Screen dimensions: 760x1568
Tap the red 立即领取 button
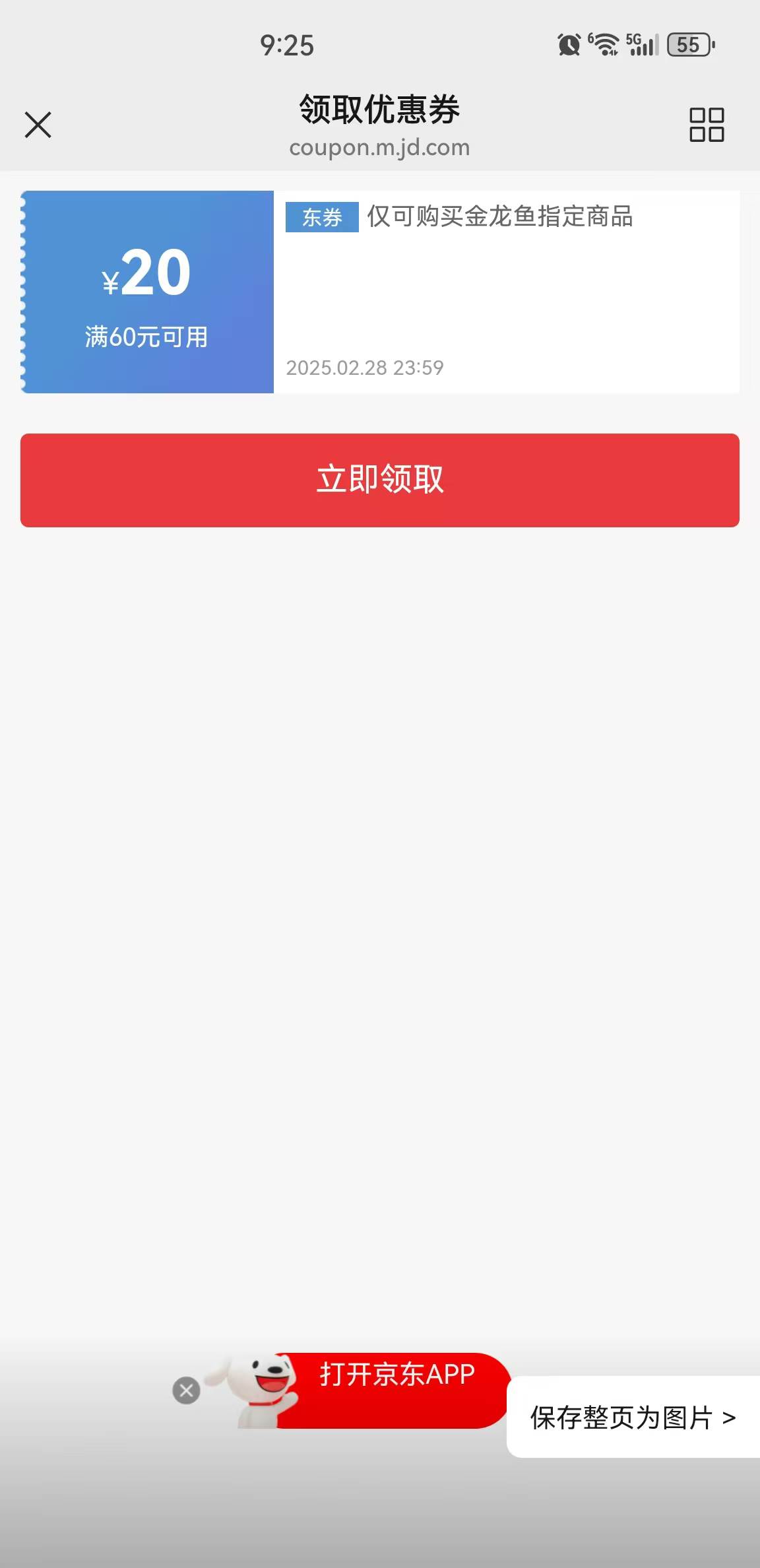(380, 480)
